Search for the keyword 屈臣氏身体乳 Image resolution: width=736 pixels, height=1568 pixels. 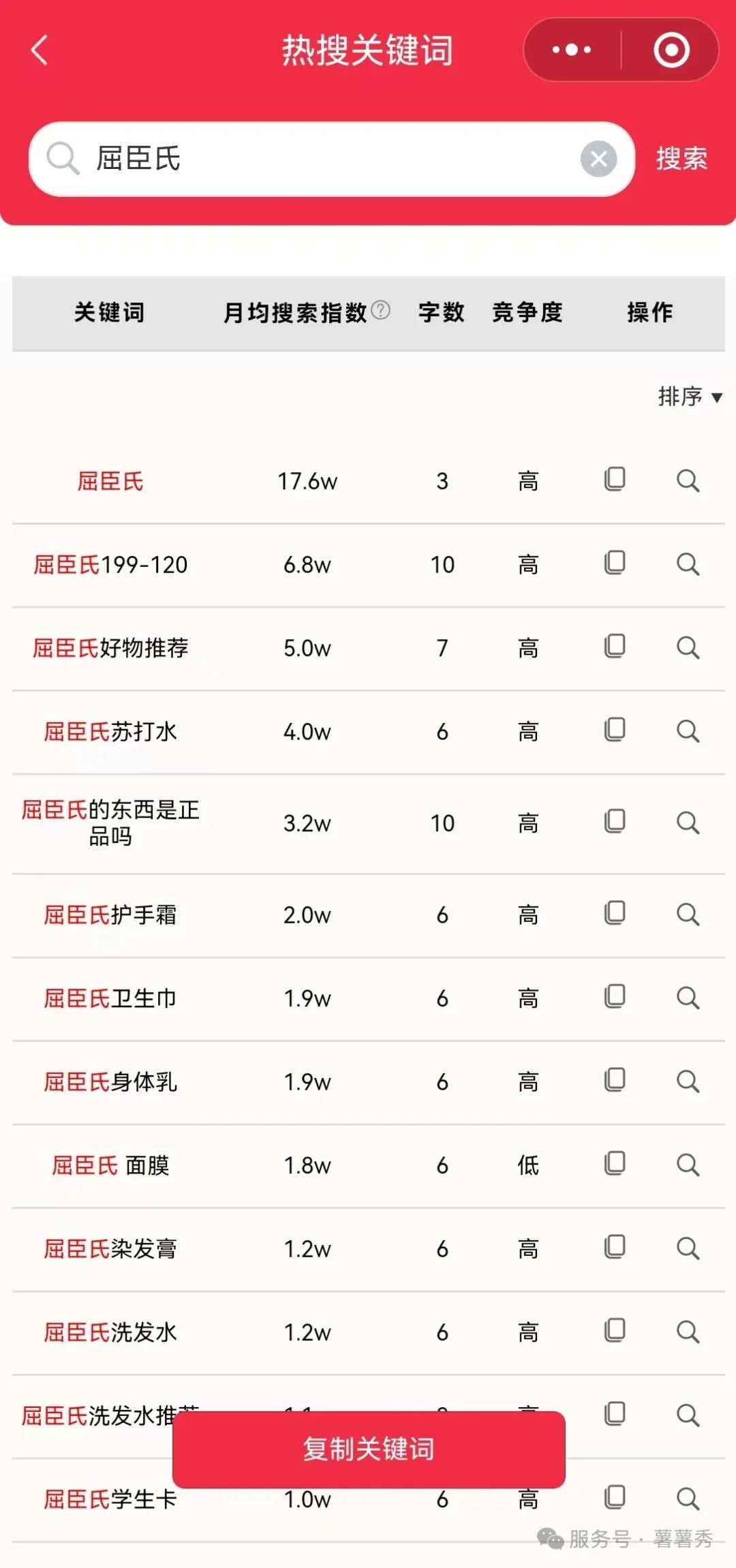(688, 1081)
